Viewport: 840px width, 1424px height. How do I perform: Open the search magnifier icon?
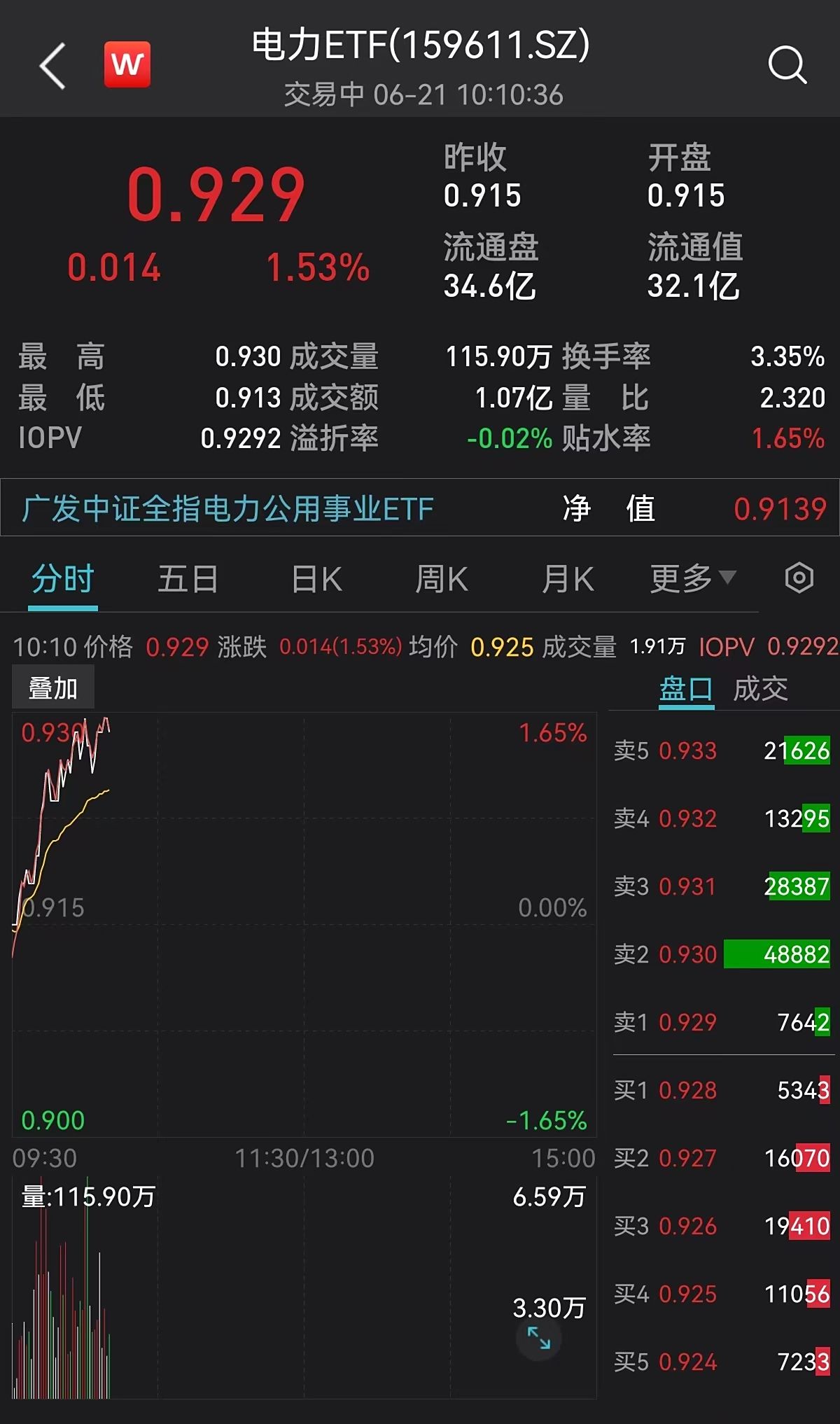pos(787,65)
